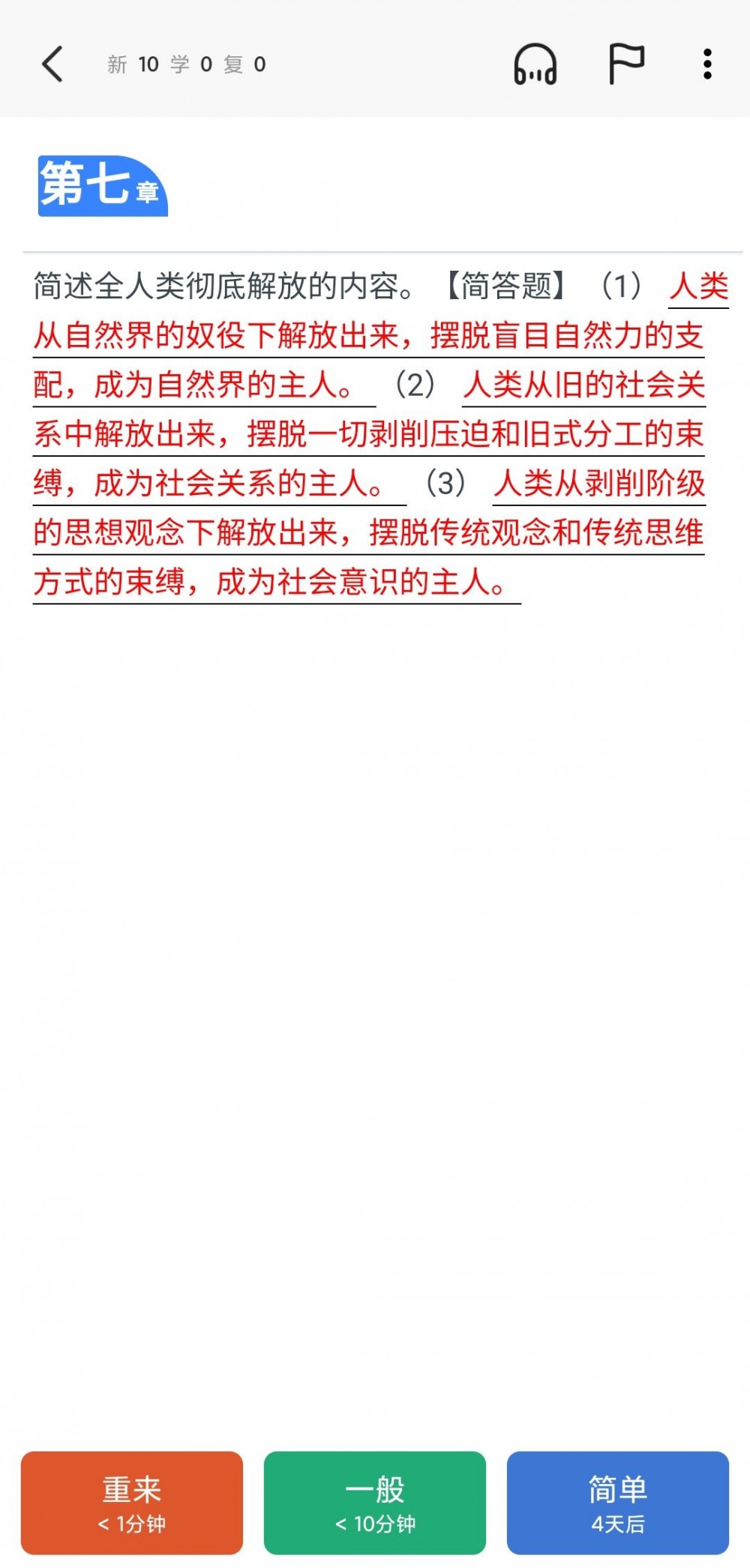This screenshot has width=750, height=1568.
Task: Open the headphone audio option
Action: (535, 64)
